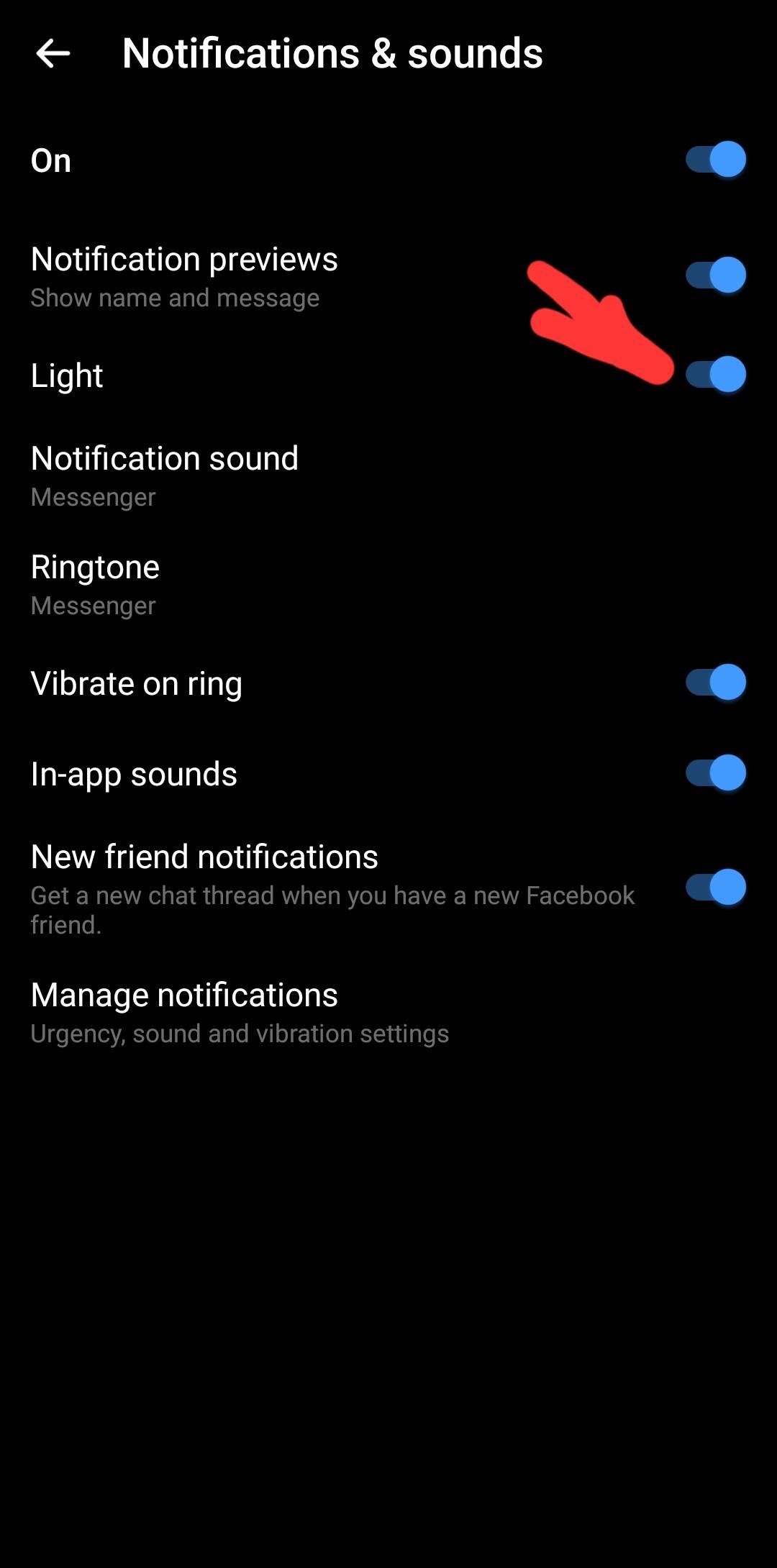Tap the Light setting row

click(67, 375)
